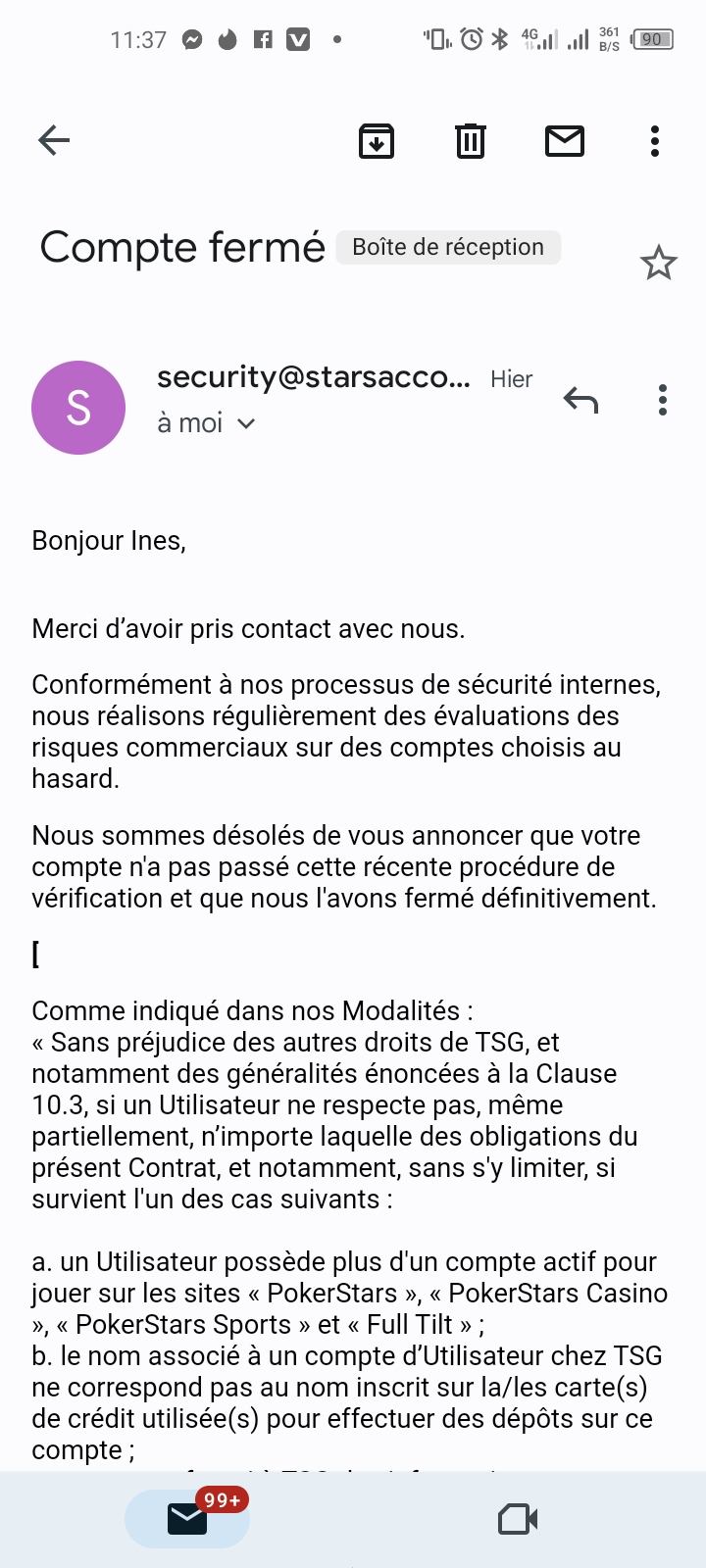Open the Messenger icon in status bar
This screenshot has width=706, height=1568.
pyautogui.click(x=192, y=39)
